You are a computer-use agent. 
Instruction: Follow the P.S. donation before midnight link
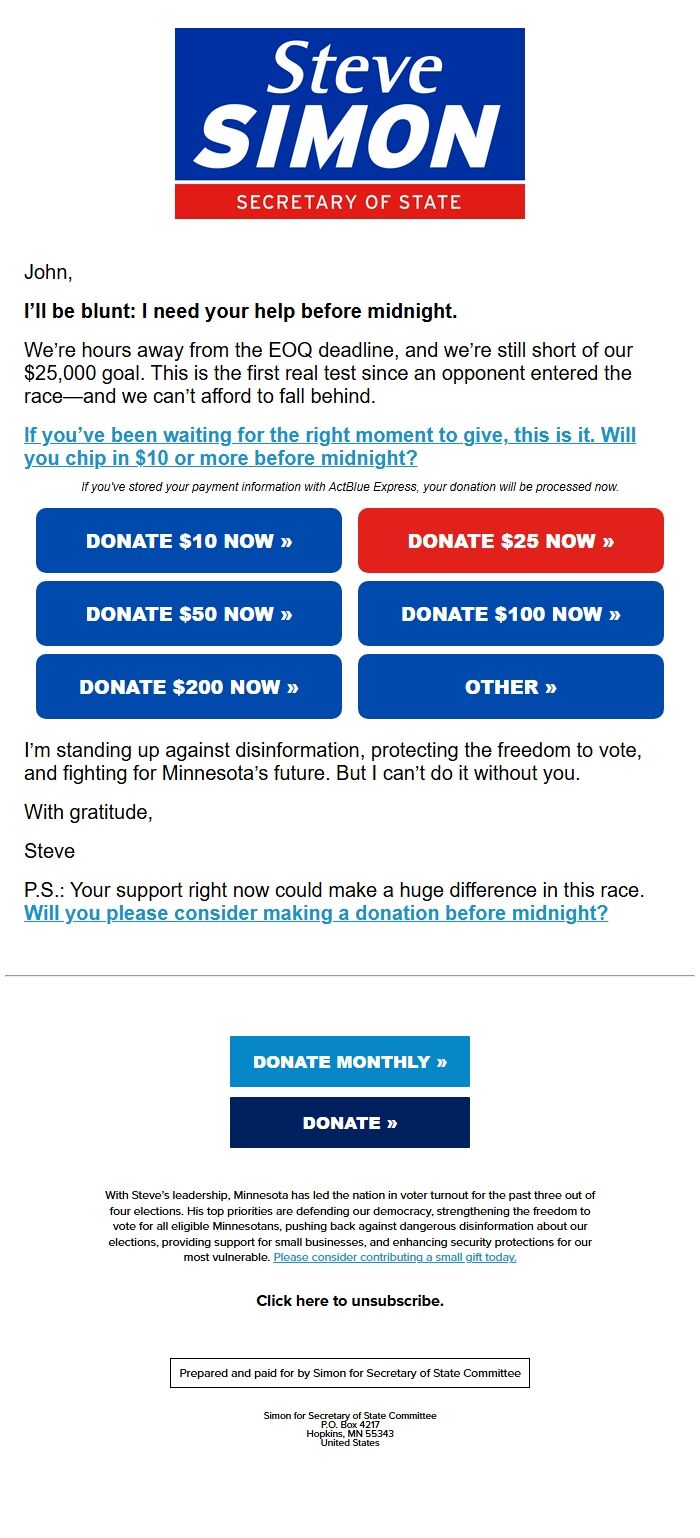click(315, 913)
